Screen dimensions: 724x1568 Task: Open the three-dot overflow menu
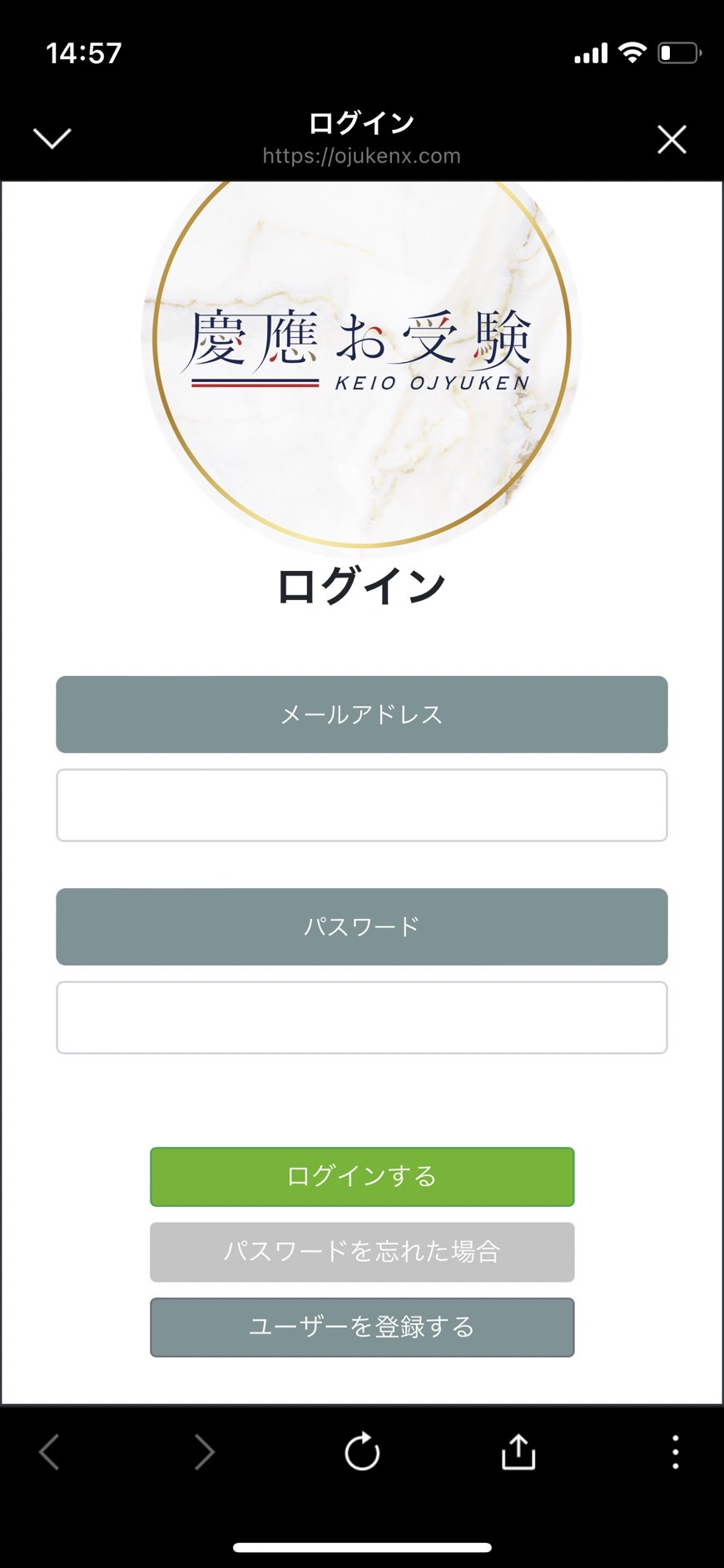pos(675,1451)
